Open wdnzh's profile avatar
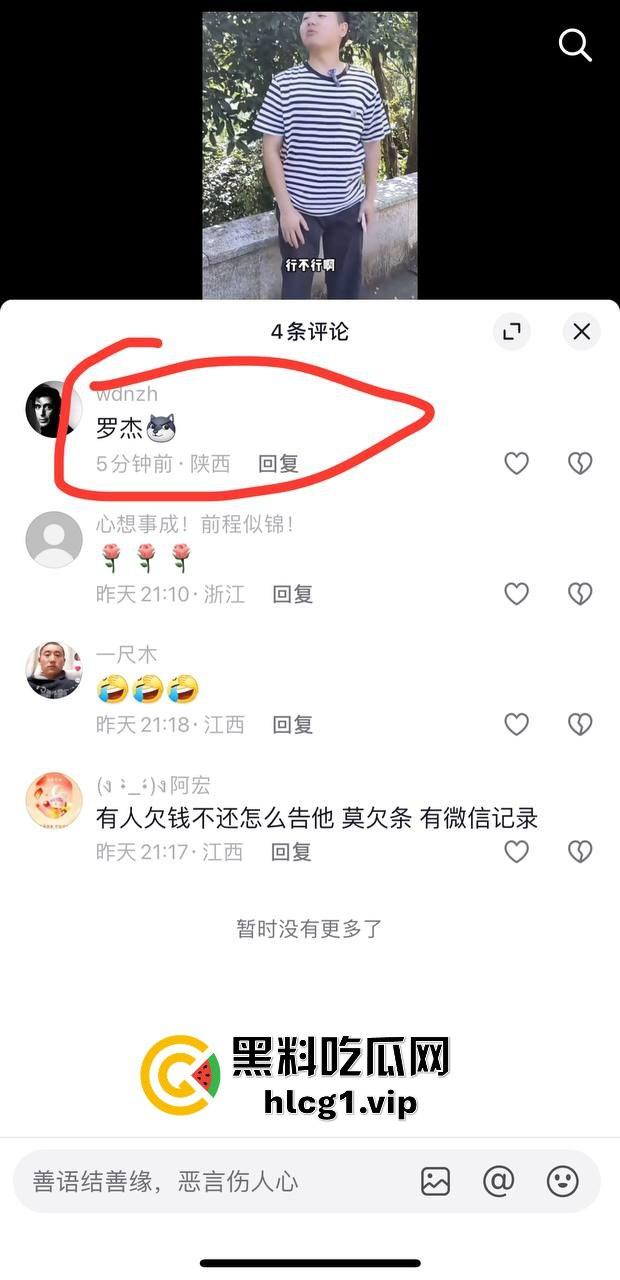Screen dimensions: 620x1280 (53, 409)
